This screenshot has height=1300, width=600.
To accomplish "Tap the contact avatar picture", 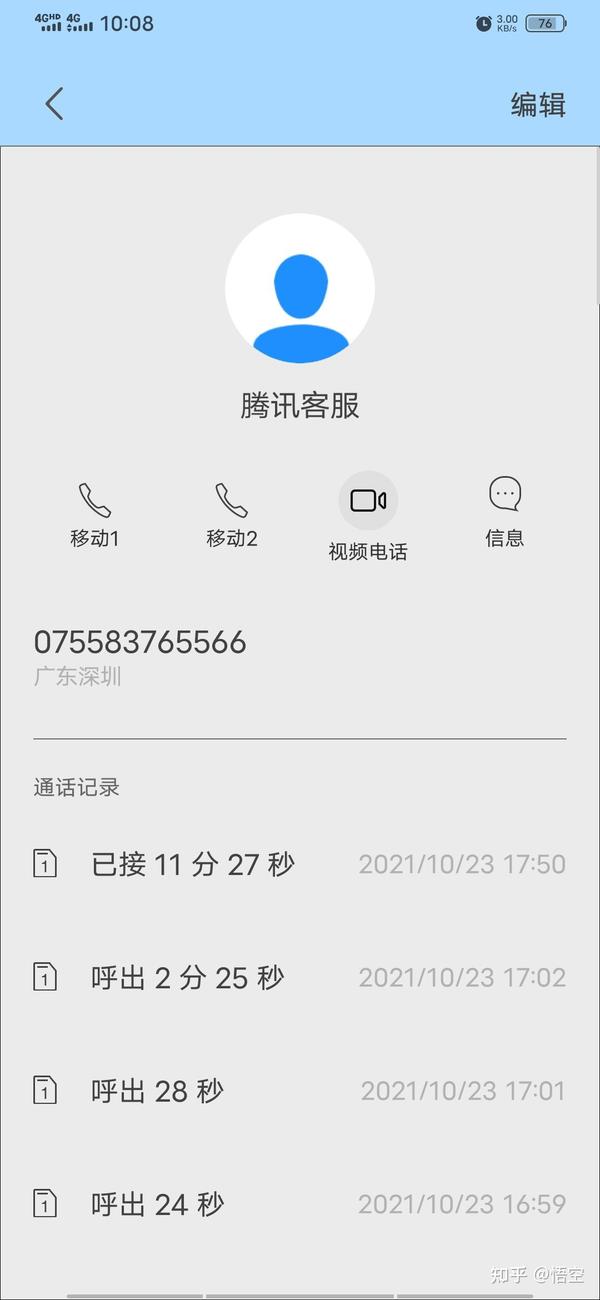I will [300, 288].
